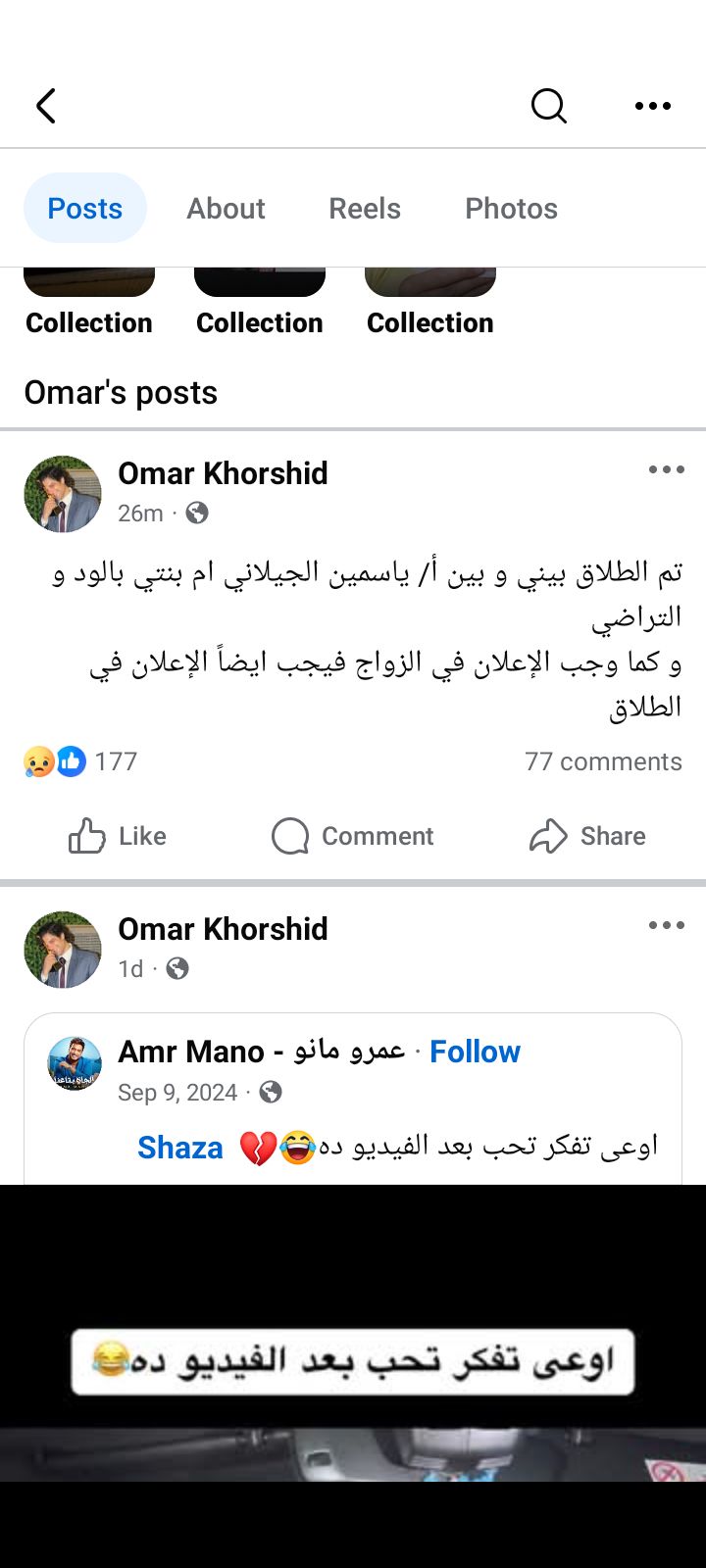Tap the thumbs-up reaction icon showing 177
Screen dimensions: 706x1568
pyautogui.click(x=69, y=761)
